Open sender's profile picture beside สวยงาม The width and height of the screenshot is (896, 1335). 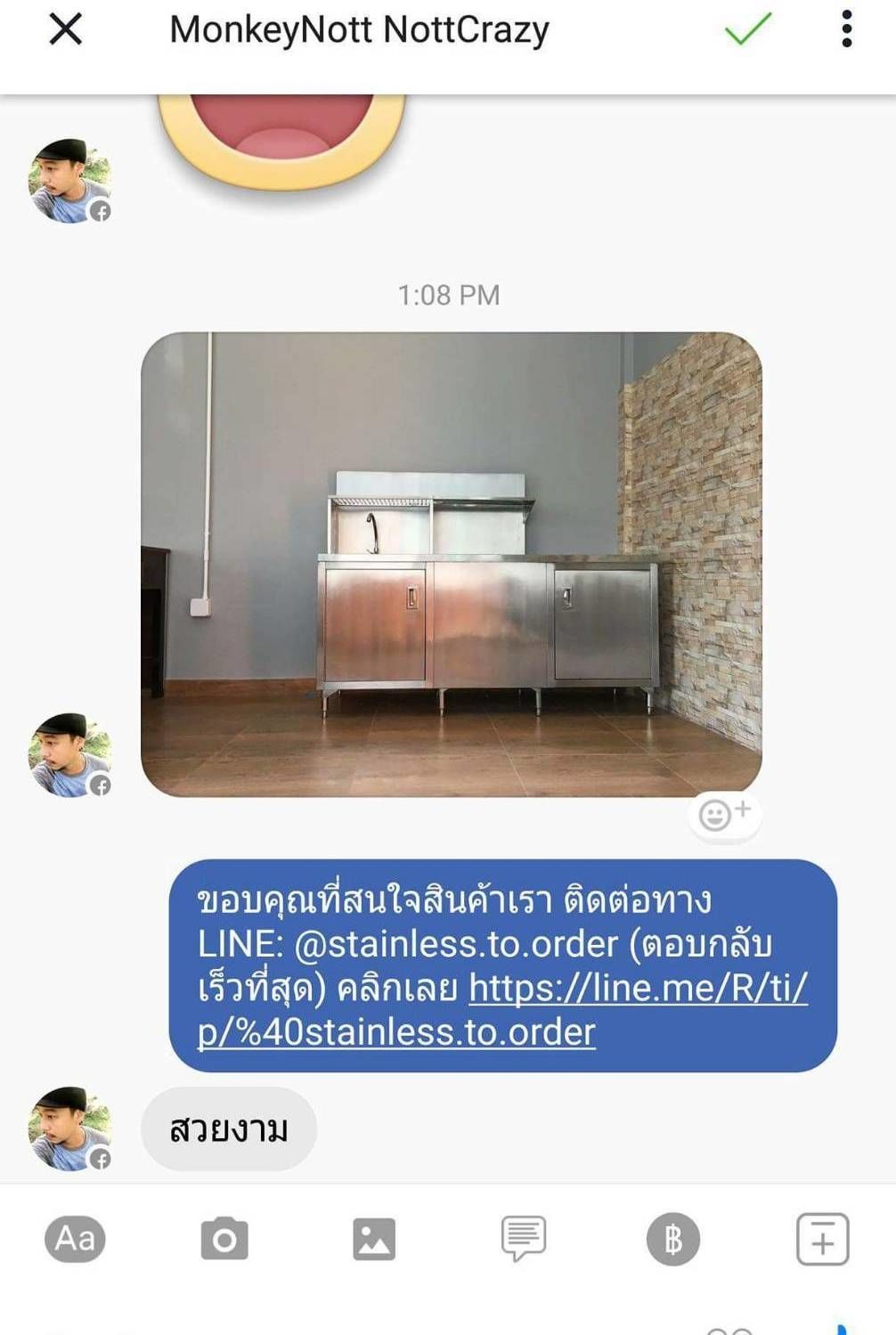(69, 1128)
